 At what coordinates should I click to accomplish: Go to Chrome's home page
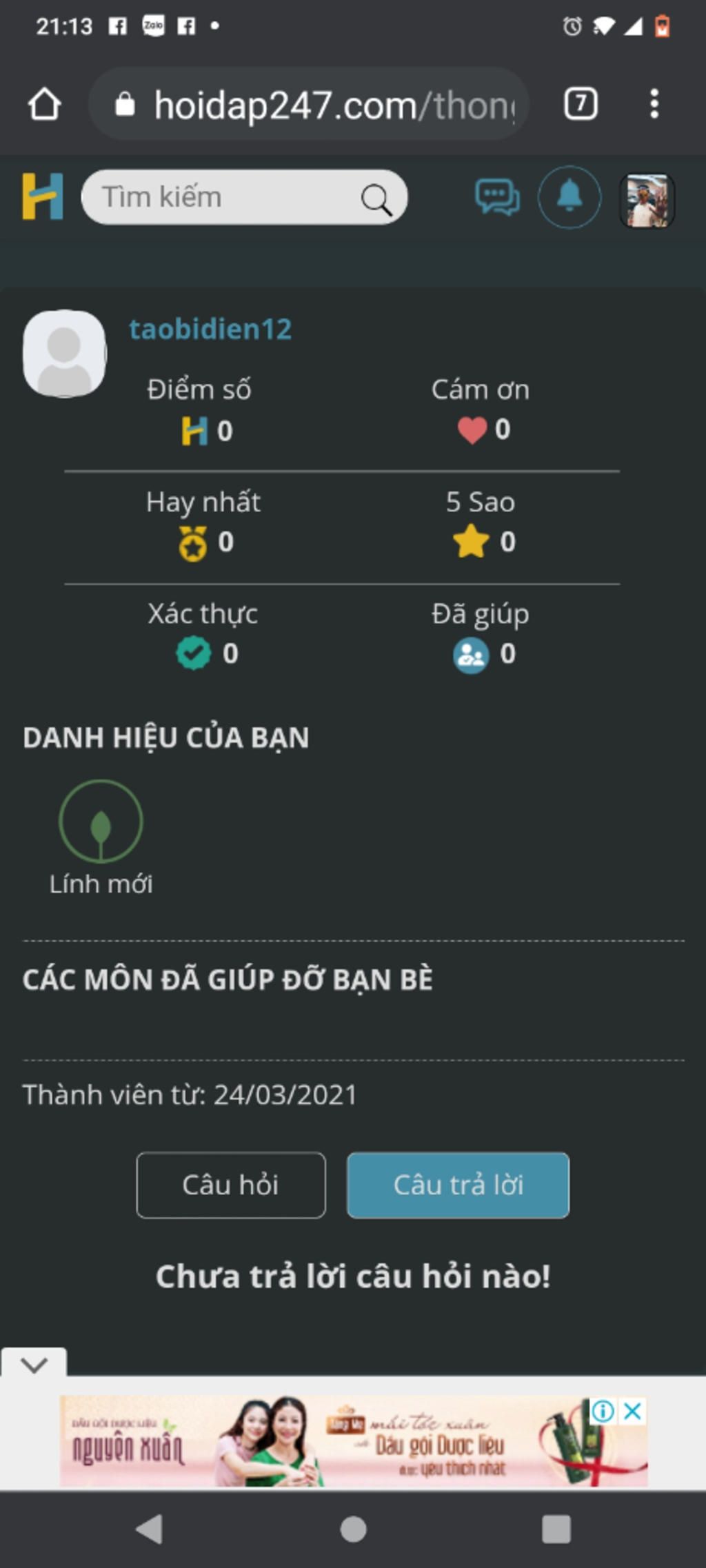click(45, 105)
